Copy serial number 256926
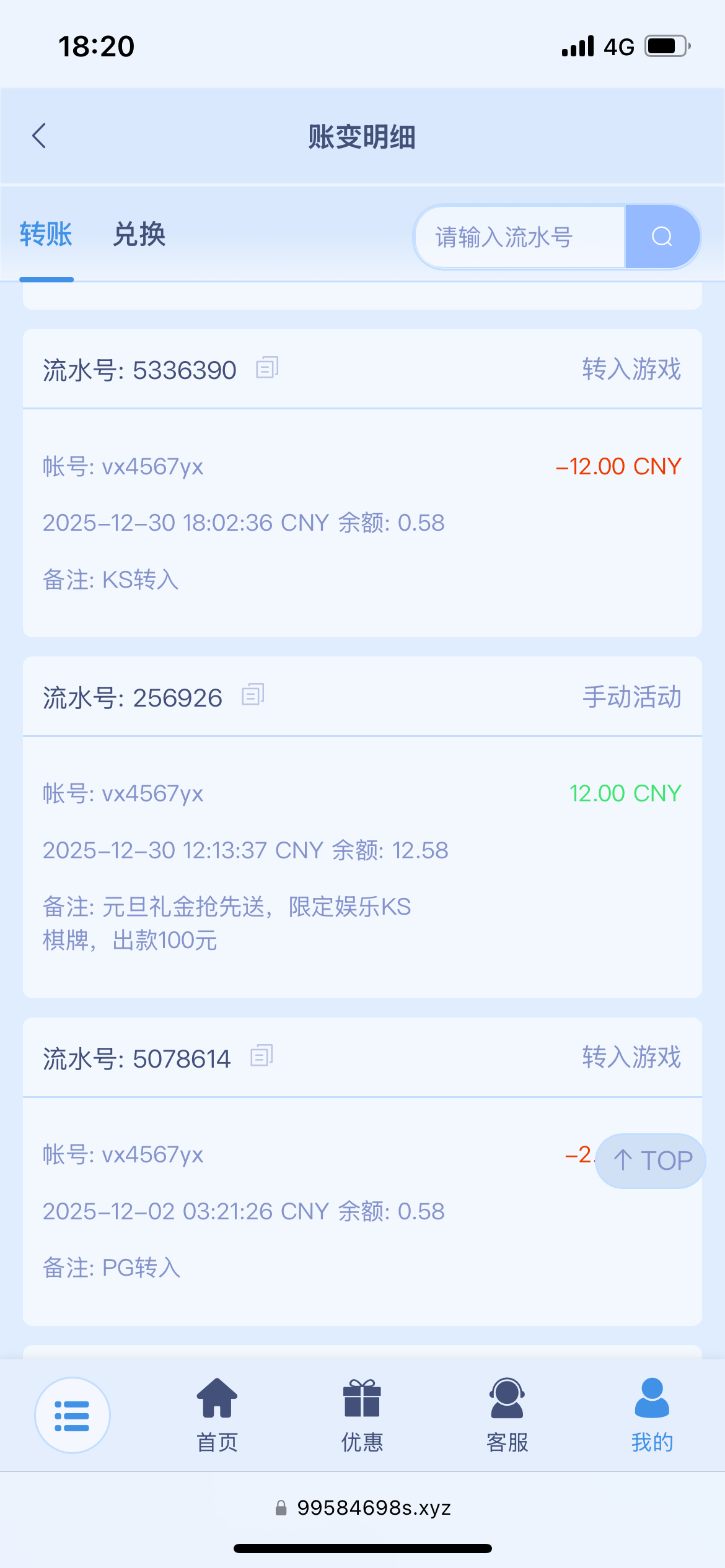The height and width of the screenshot is (1568, 725). tap(253, 695)
